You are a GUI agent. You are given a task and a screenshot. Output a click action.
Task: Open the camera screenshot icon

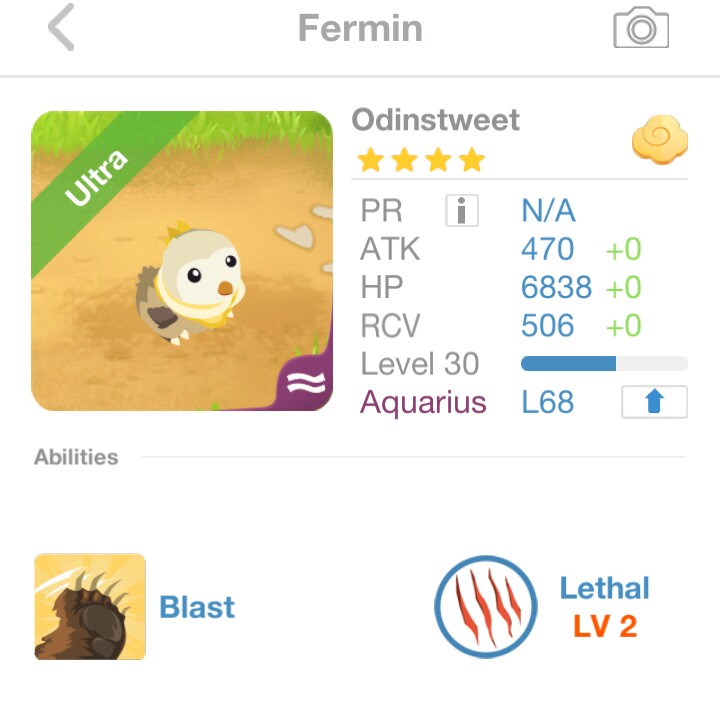640,28
